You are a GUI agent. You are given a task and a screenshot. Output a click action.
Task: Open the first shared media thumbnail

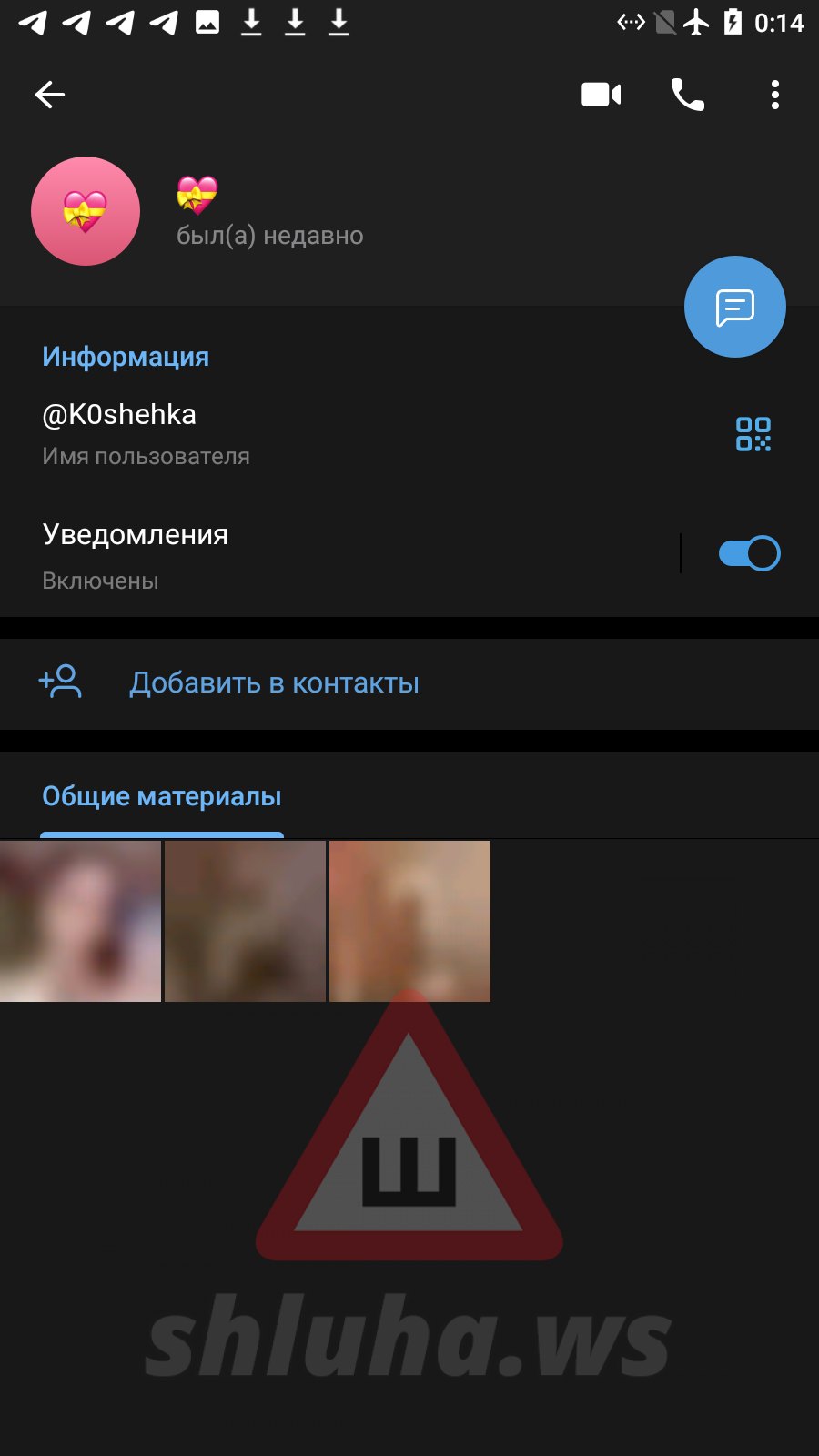coord(80,921)
